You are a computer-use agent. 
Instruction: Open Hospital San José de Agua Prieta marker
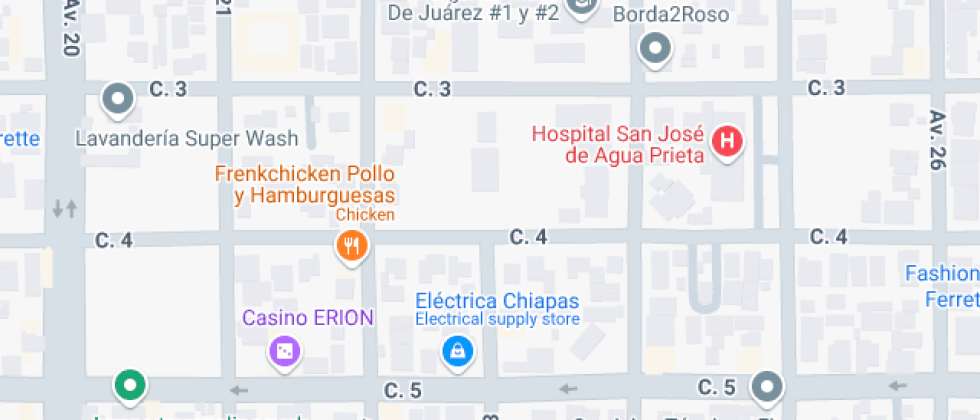pyautogui.click(x=727, y=142)
